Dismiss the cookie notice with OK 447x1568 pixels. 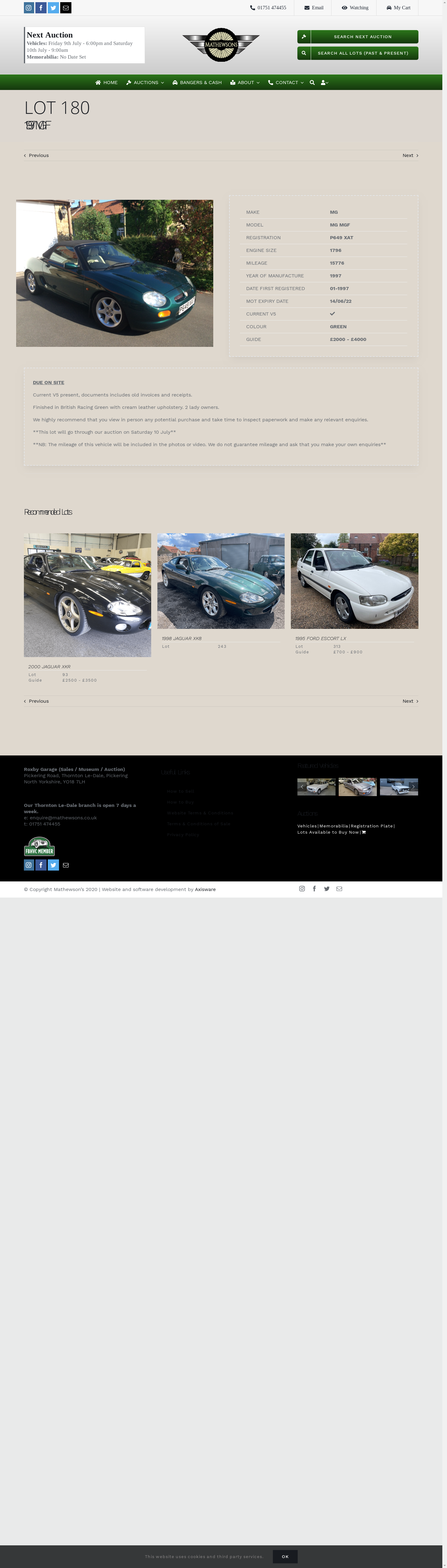pyautogui.click(x=285, y=1556)
